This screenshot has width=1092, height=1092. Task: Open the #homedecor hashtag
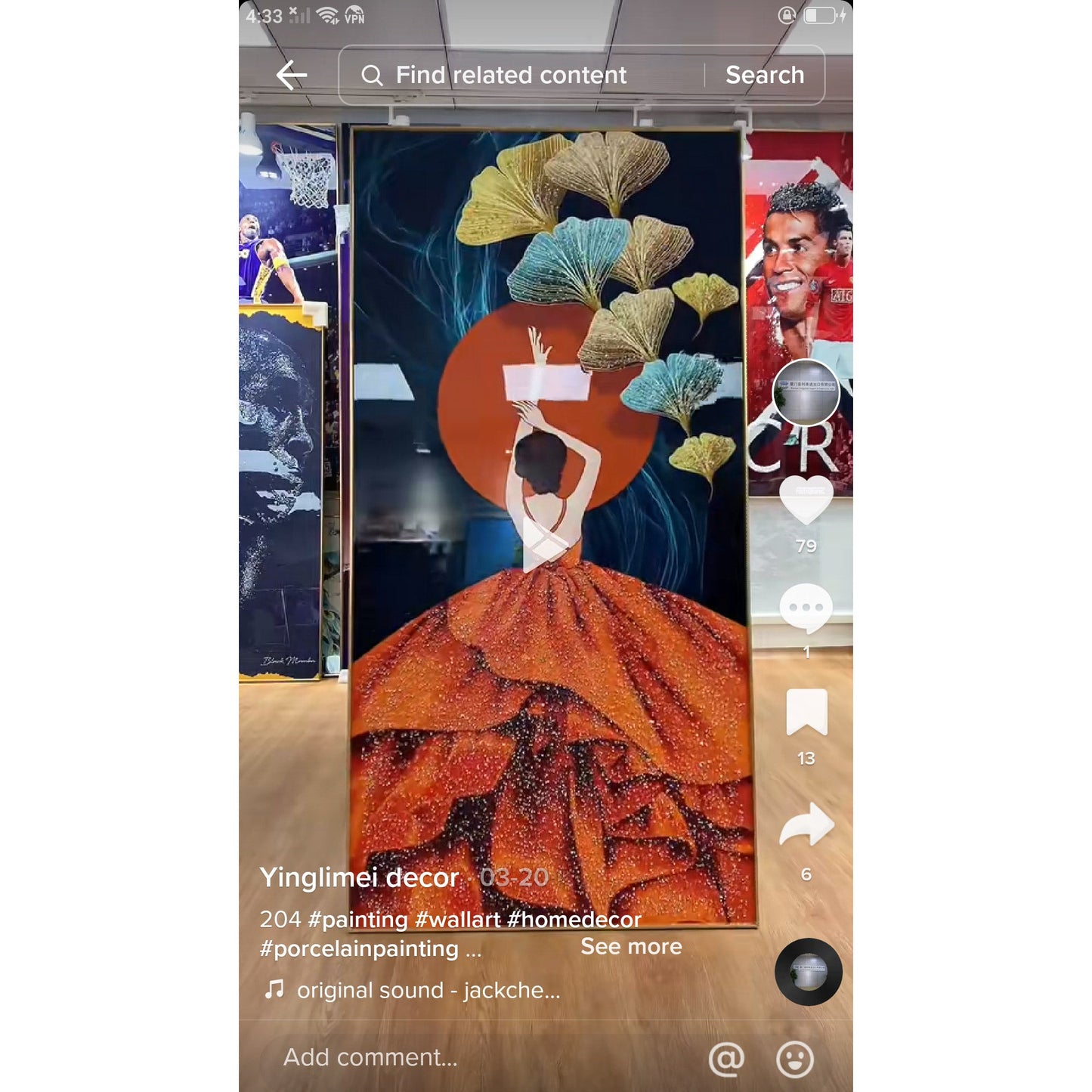click(x=574, y=920)
